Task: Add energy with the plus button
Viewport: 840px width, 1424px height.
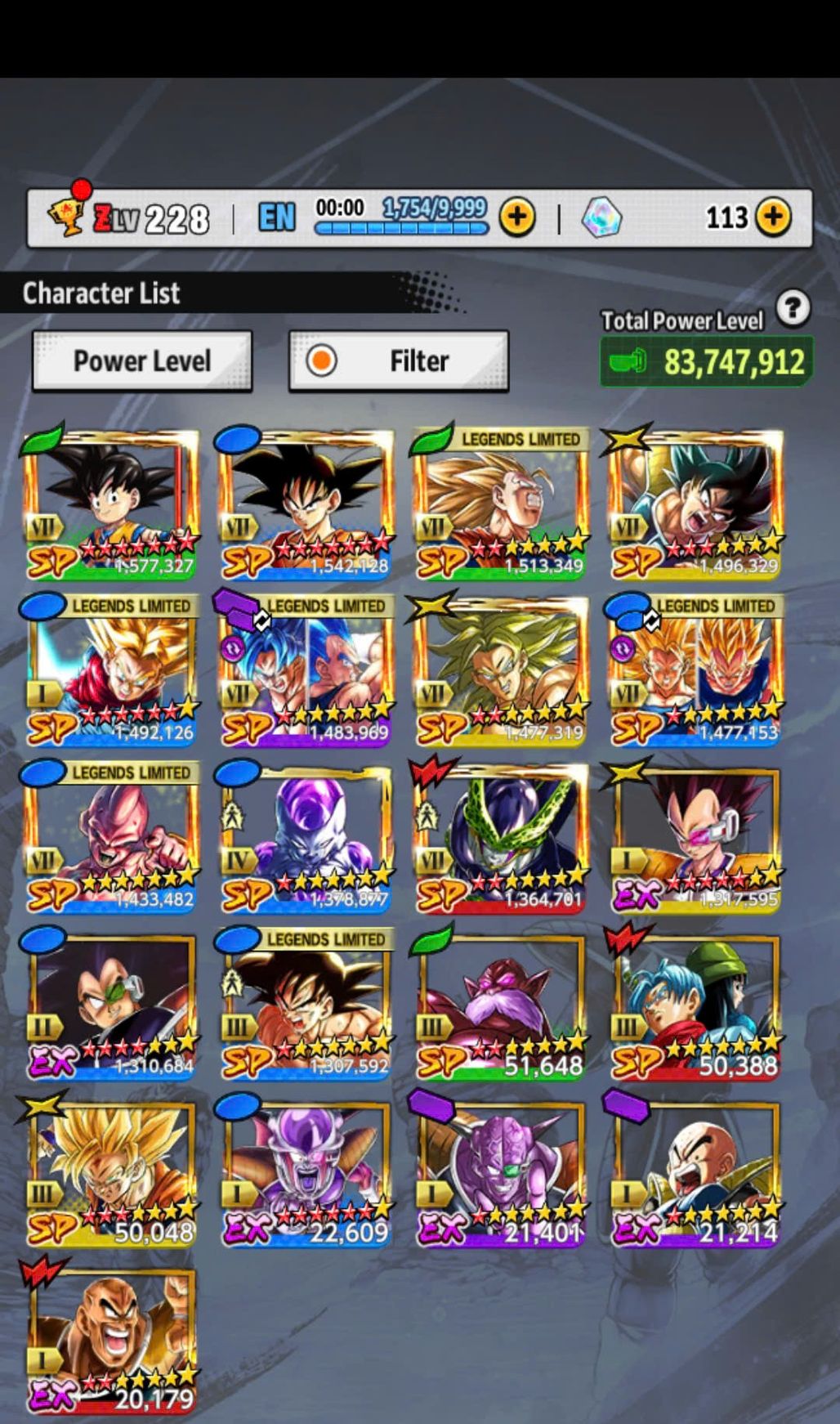Action: click(x=517, y=217)
